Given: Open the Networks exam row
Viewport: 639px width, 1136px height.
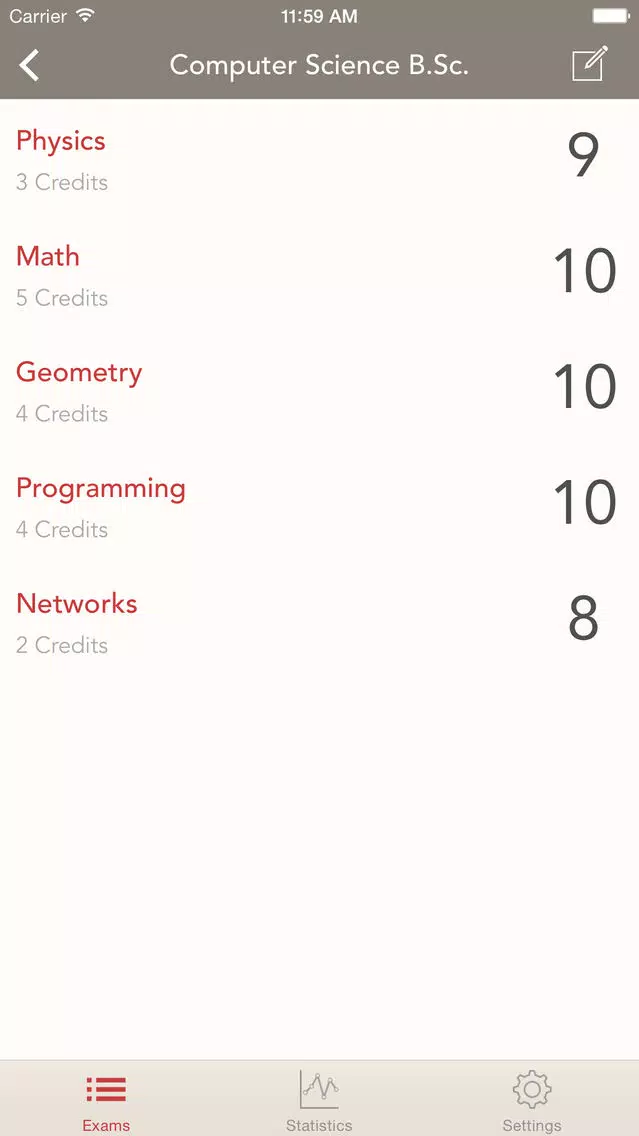Looking at the screenshot, I should pos(320,622).
